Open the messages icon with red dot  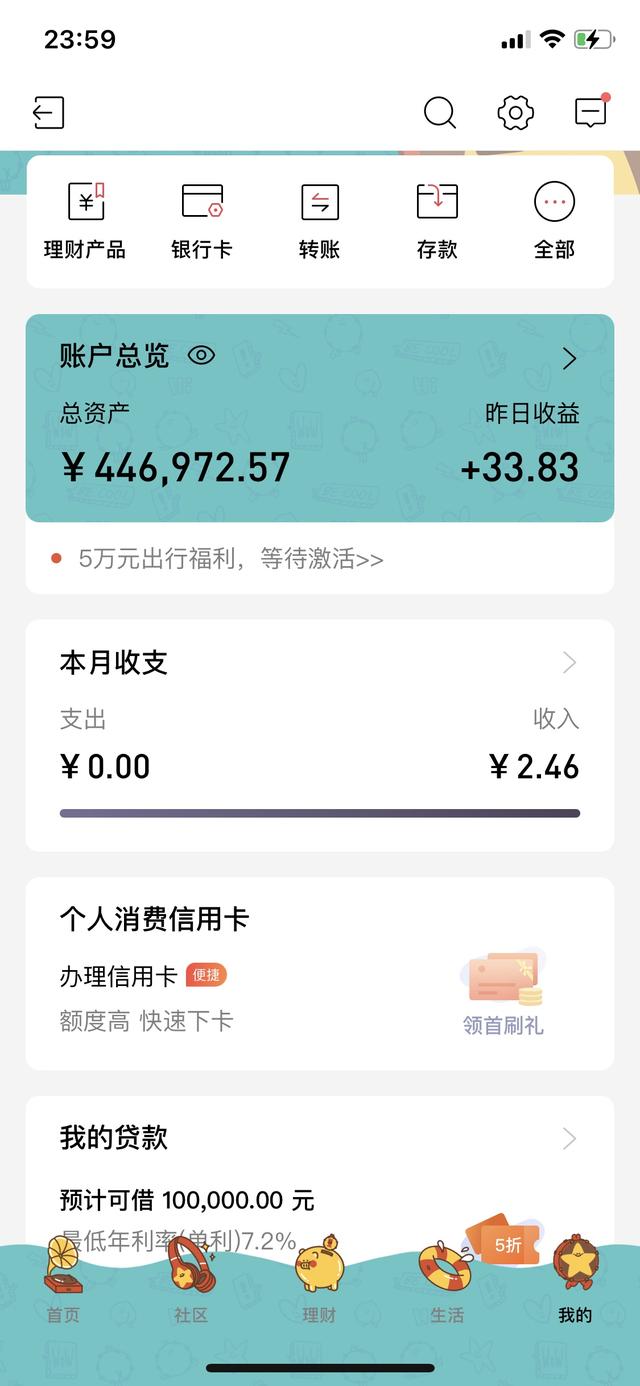(x=591, y=112)
